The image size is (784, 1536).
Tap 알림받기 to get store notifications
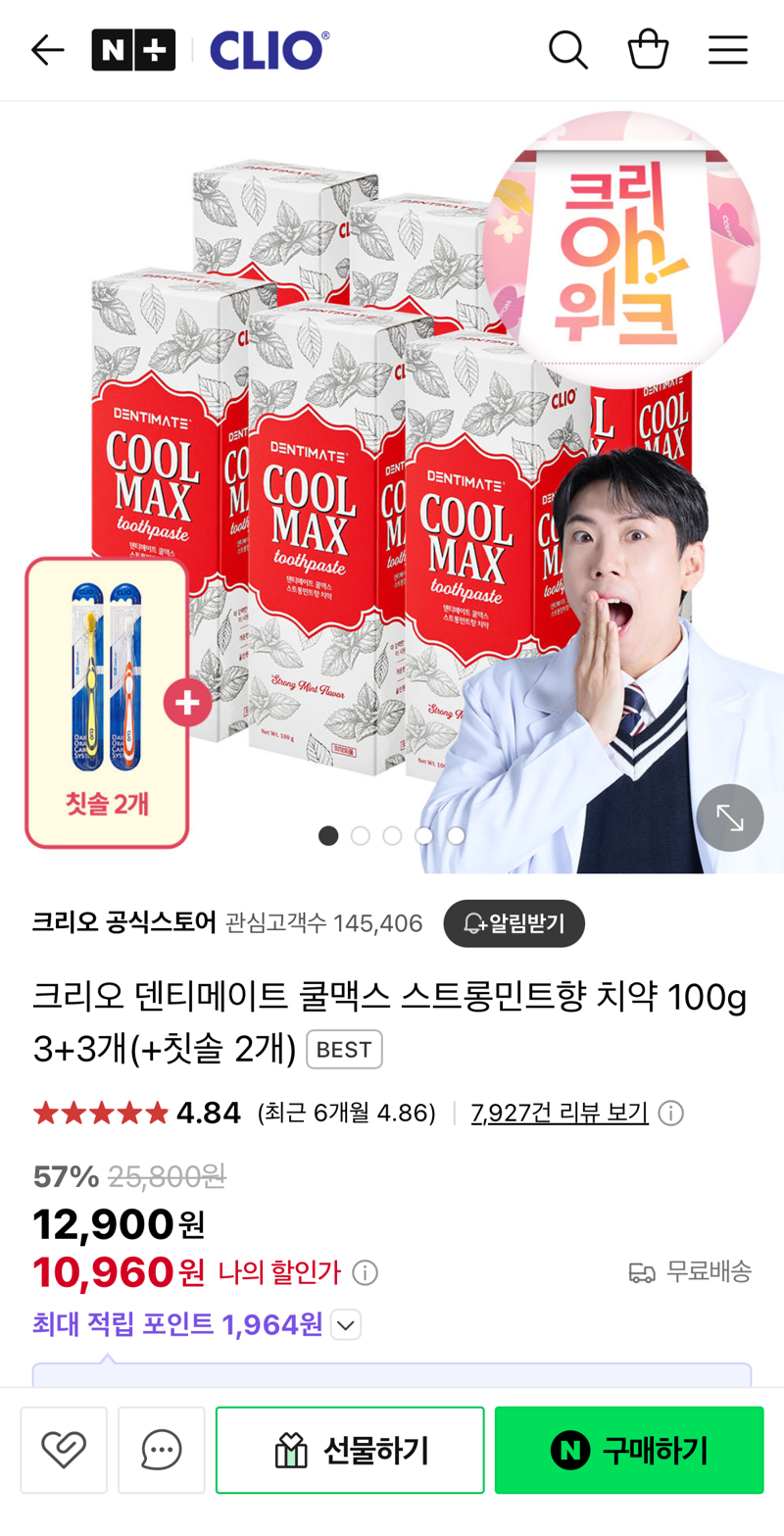coord(514,923)
